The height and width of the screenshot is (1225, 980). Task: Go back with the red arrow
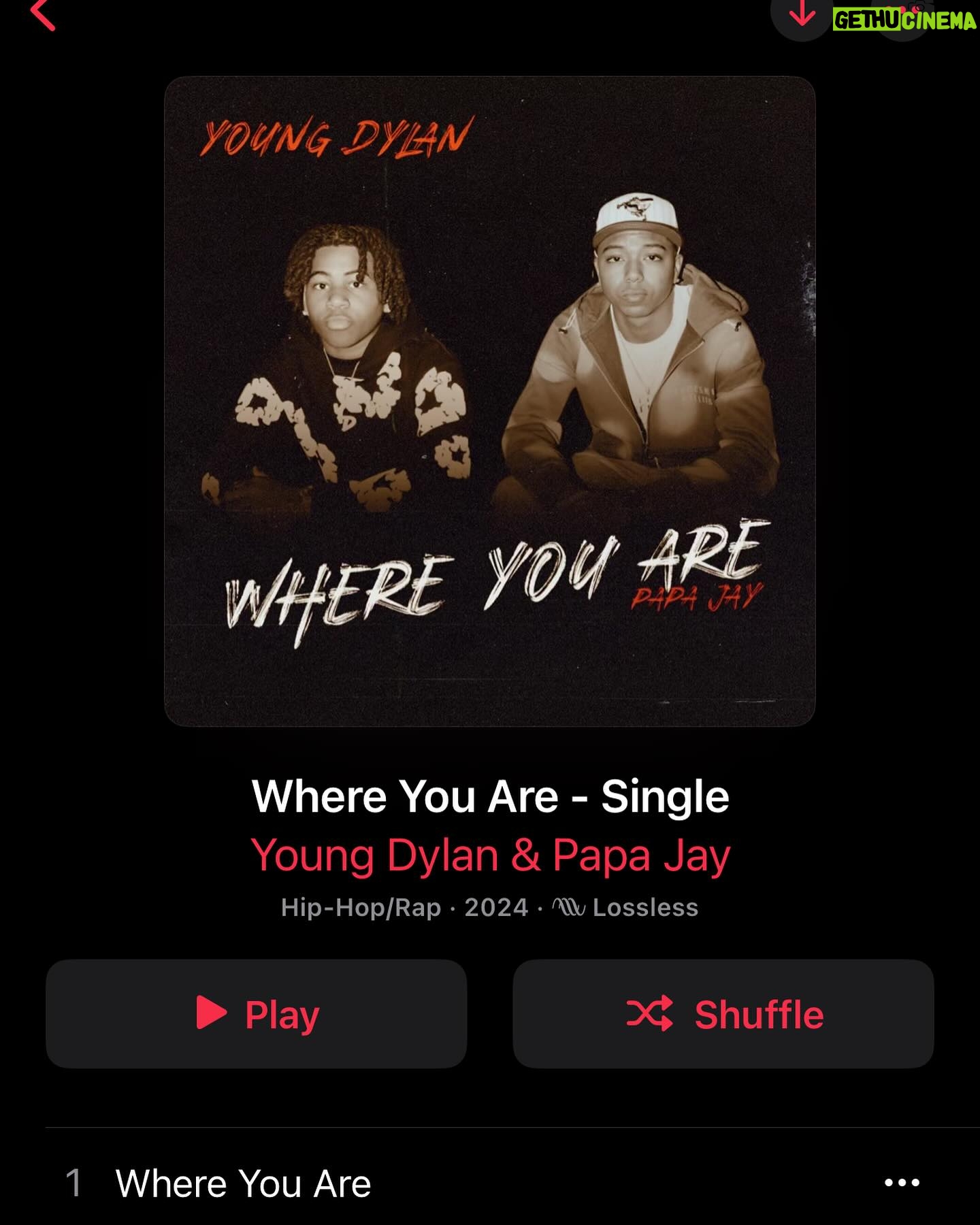click(43, 14)
